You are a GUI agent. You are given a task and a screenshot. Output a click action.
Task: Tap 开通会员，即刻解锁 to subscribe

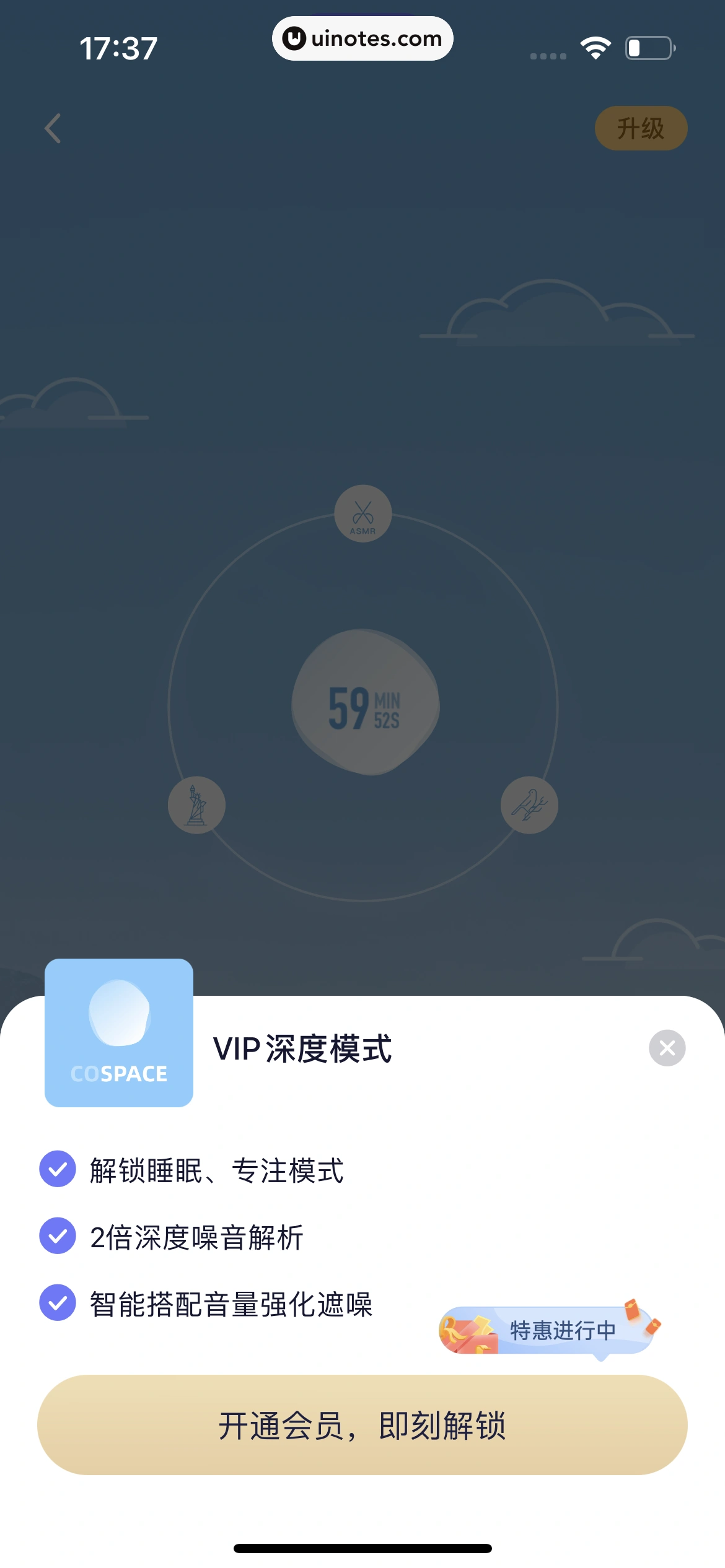click(x=362, y=1426)
